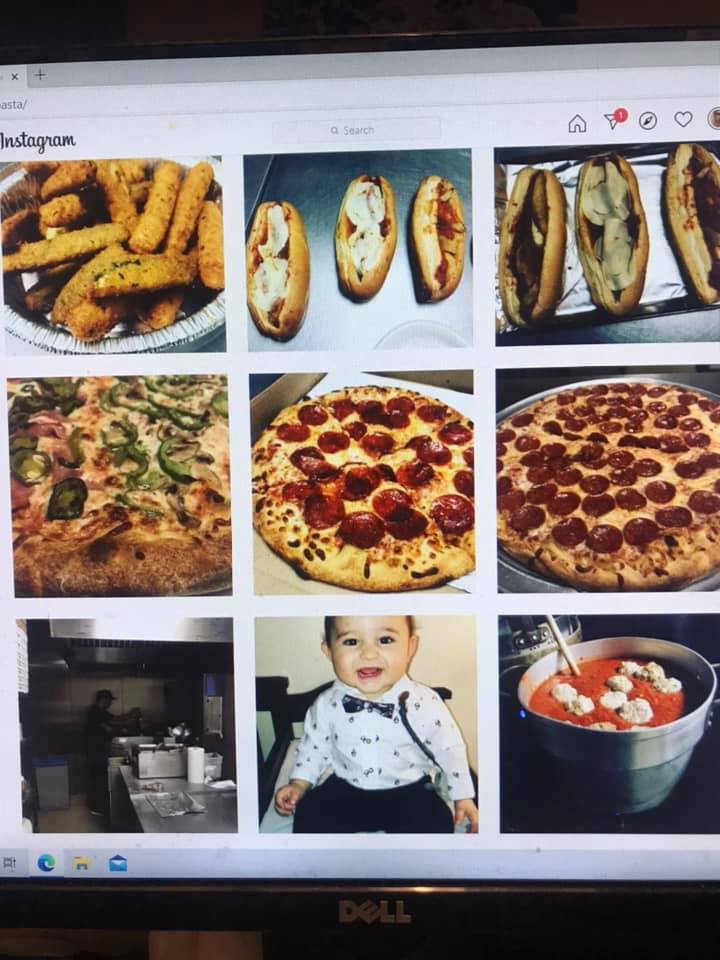Viewport: 720px width, 960px height.
Task: Open the Instagram search box
Action: point(356,130)
